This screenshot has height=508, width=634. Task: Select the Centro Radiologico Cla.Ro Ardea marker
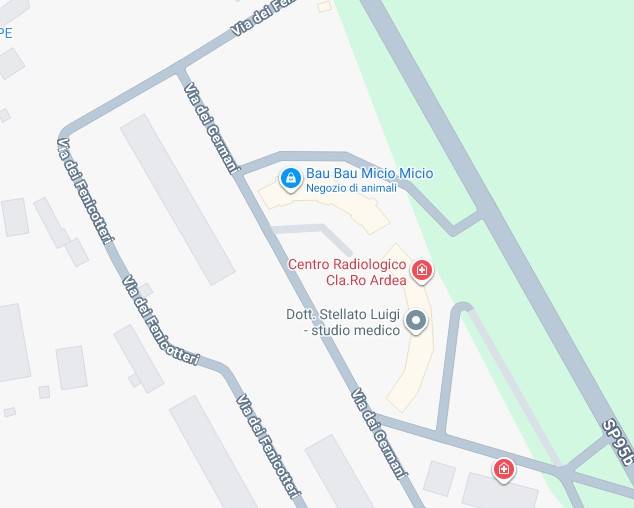point(422,270)
